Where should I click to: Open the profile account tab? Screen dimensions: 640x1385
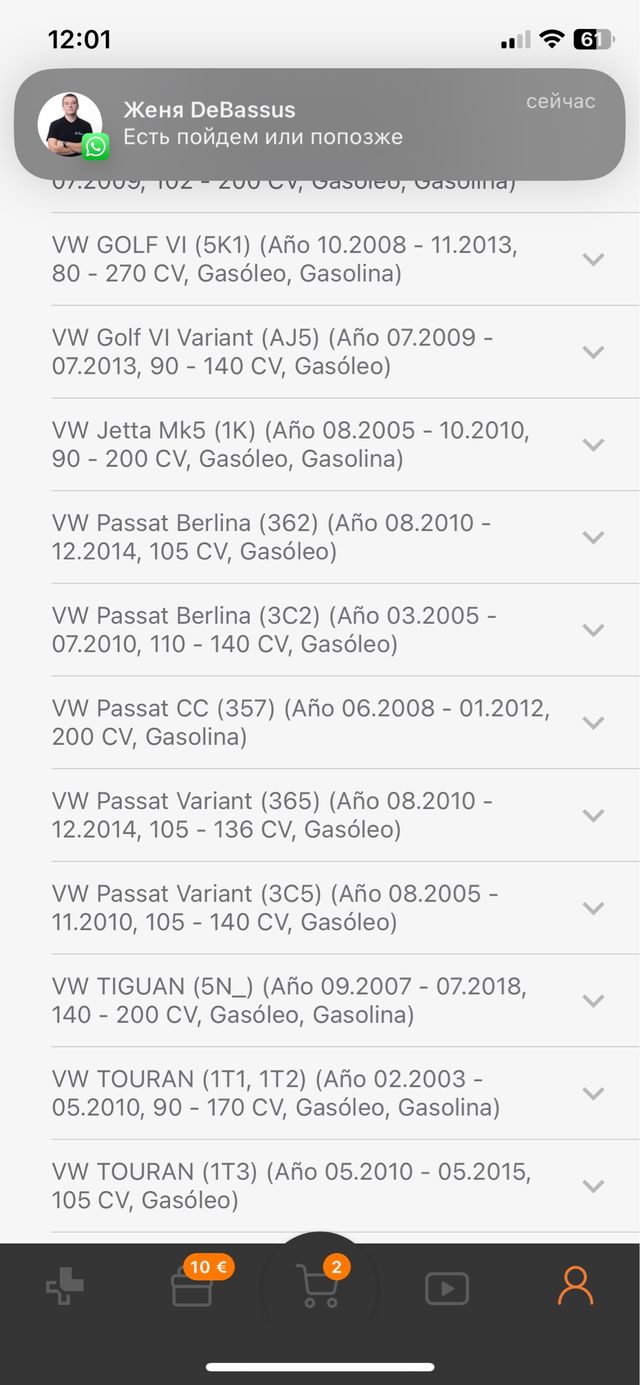click(575, 1287)
